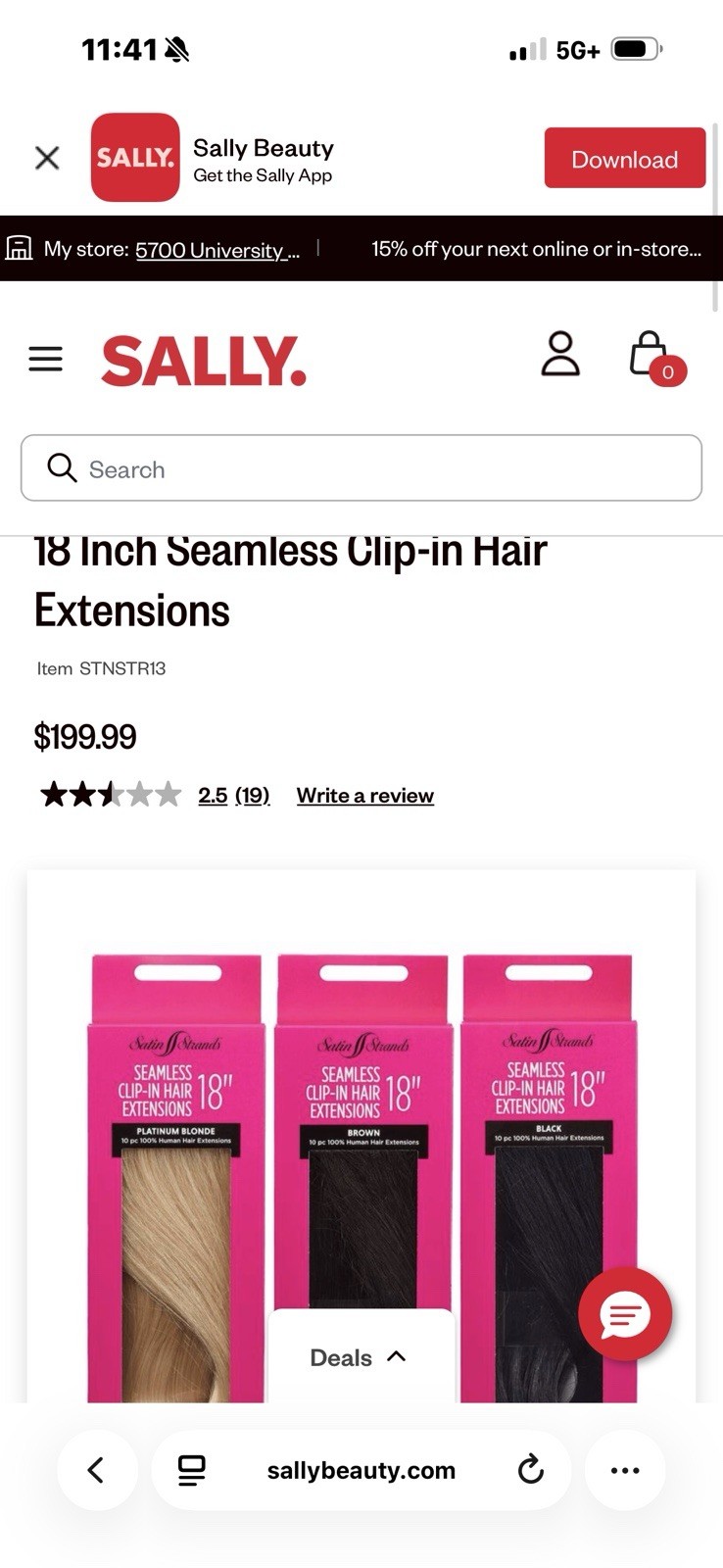Open the account profile icon
The height and width of the screenshot is (1568, 723).
(x=560, y=354)
